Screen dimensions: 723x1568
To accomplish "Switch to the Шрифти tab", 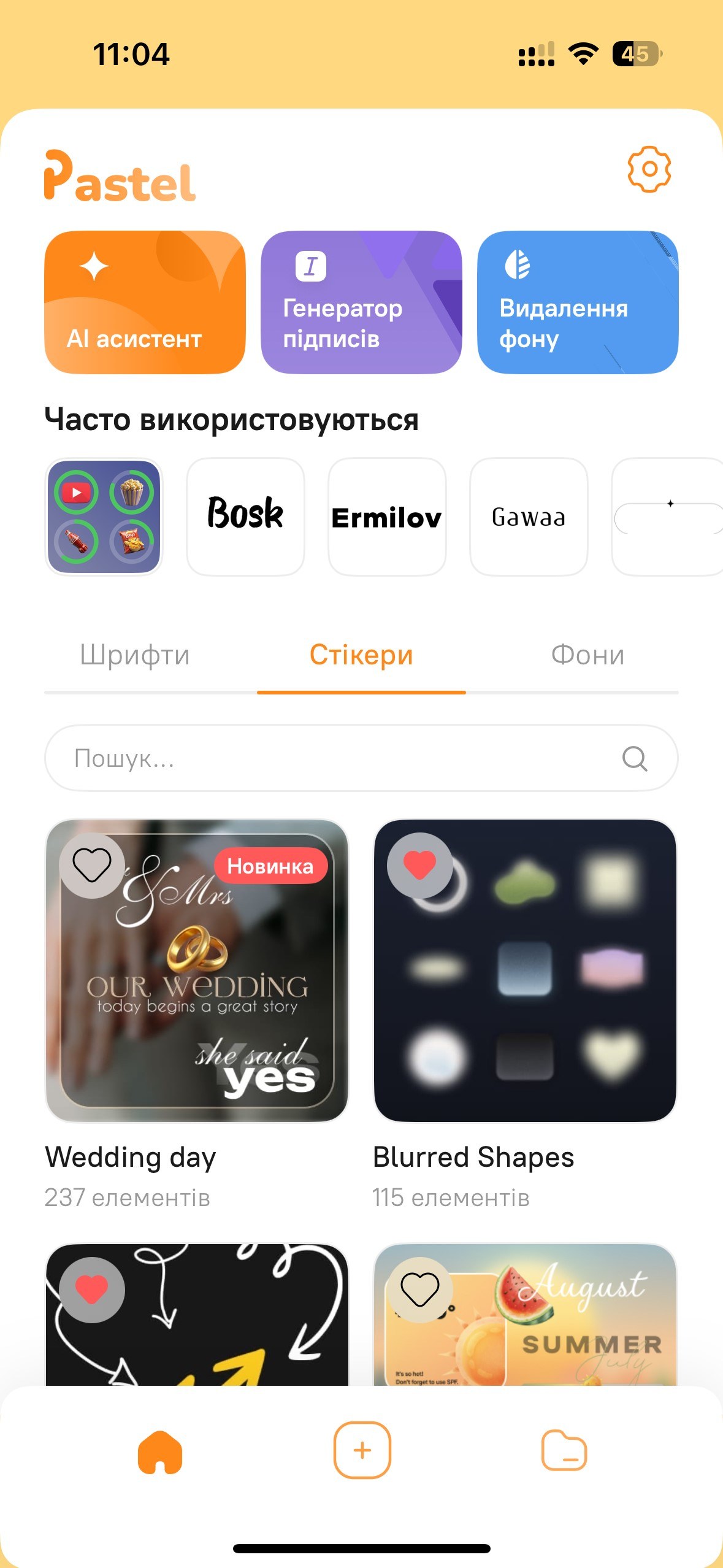I will pos(135,655).
